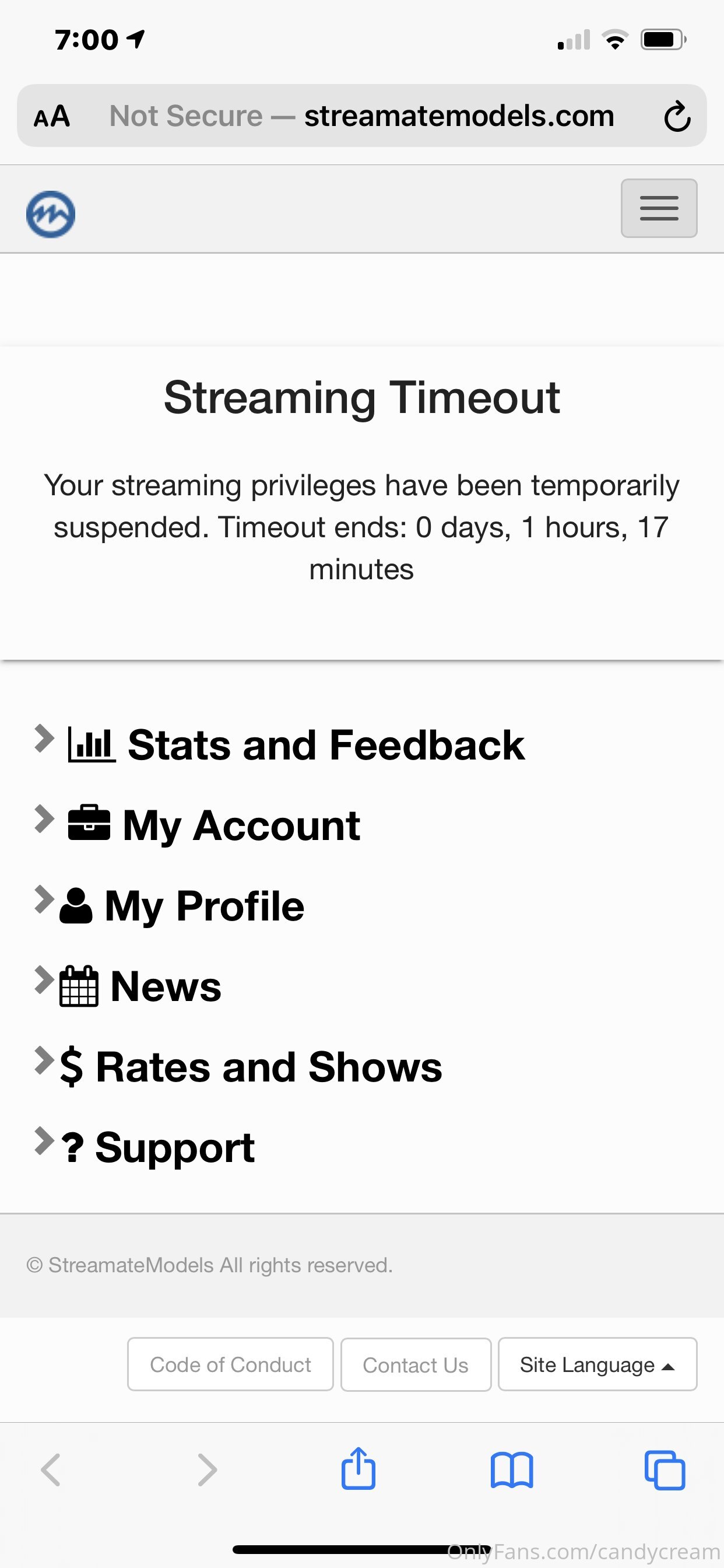The height and width of the screenshot is (1568, 724).
Task: Expand the News section
Action: pos(128,985)
